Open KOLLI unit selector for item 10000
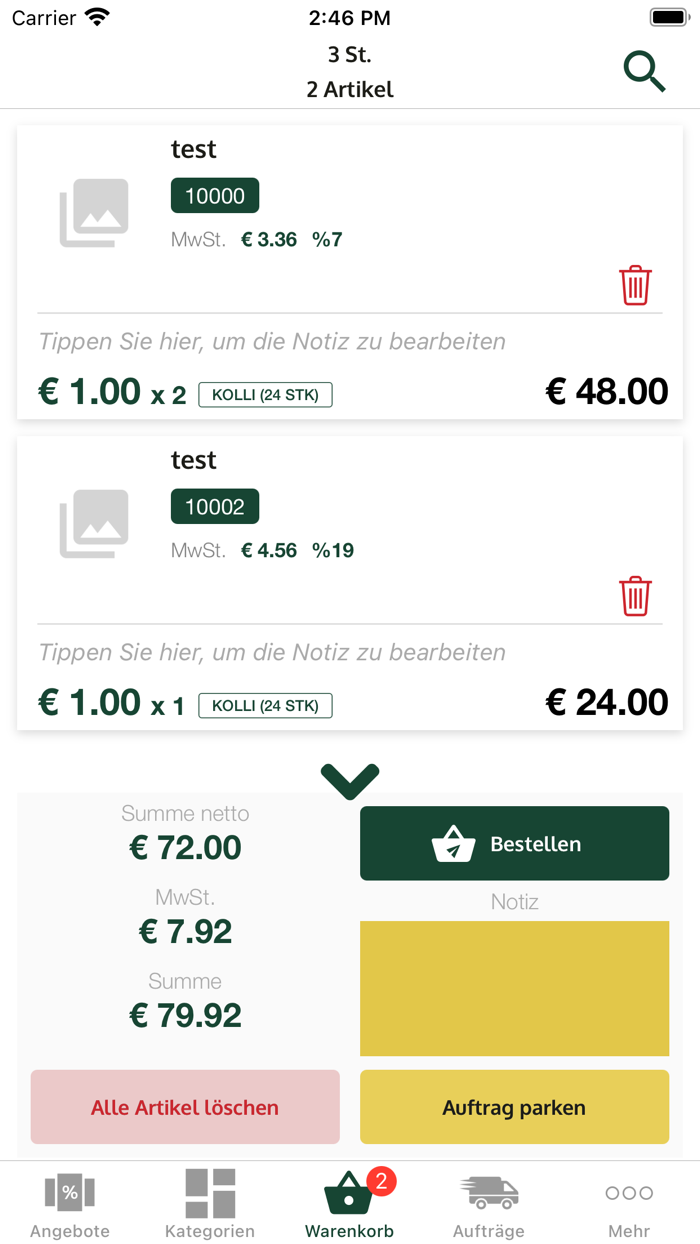Image resolution: width=700 pixels, height=1244 pixels. [x=265, y=395]
